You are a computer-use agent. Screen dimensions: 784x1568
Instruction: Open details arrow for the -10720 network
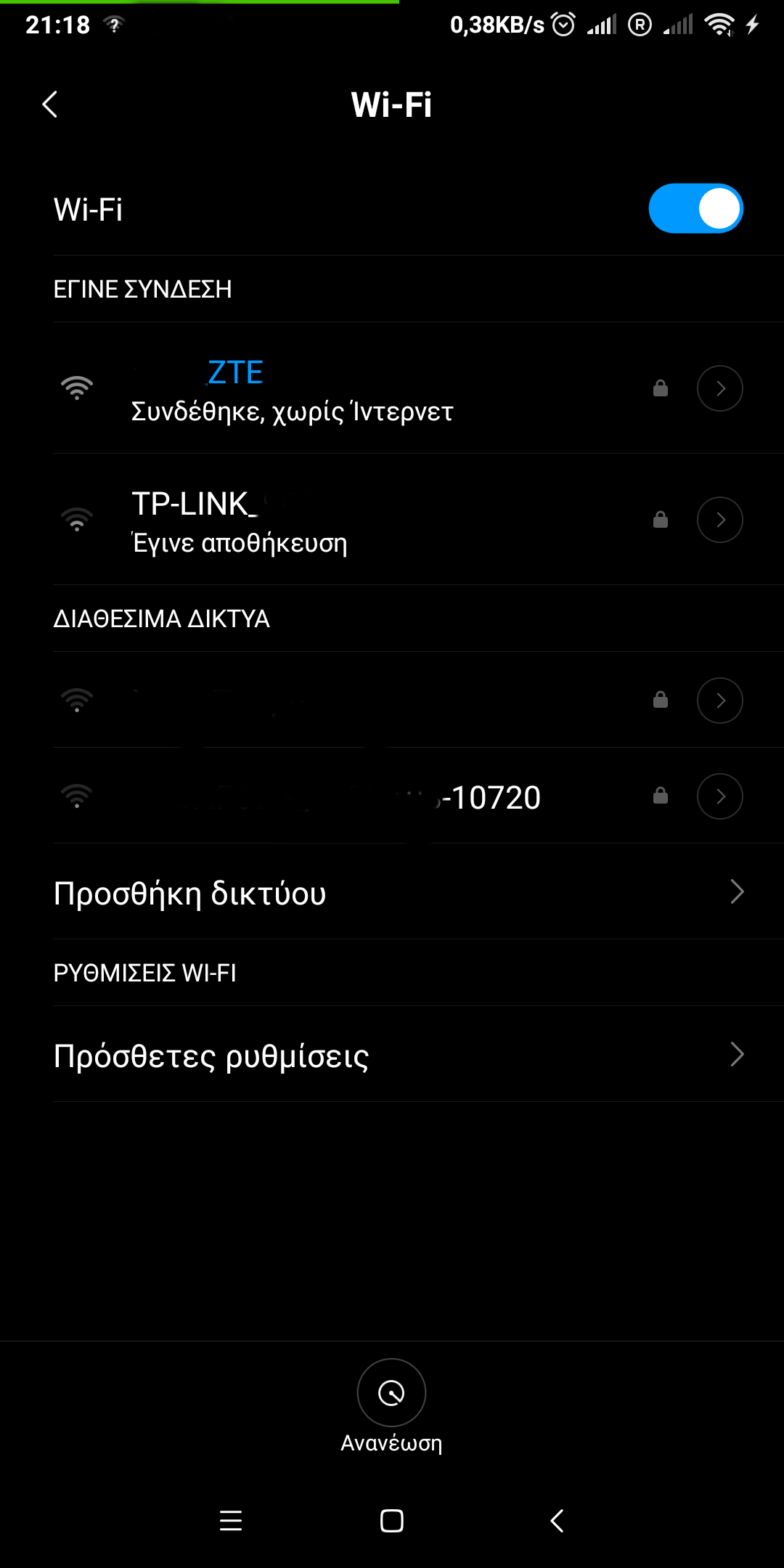719,796
